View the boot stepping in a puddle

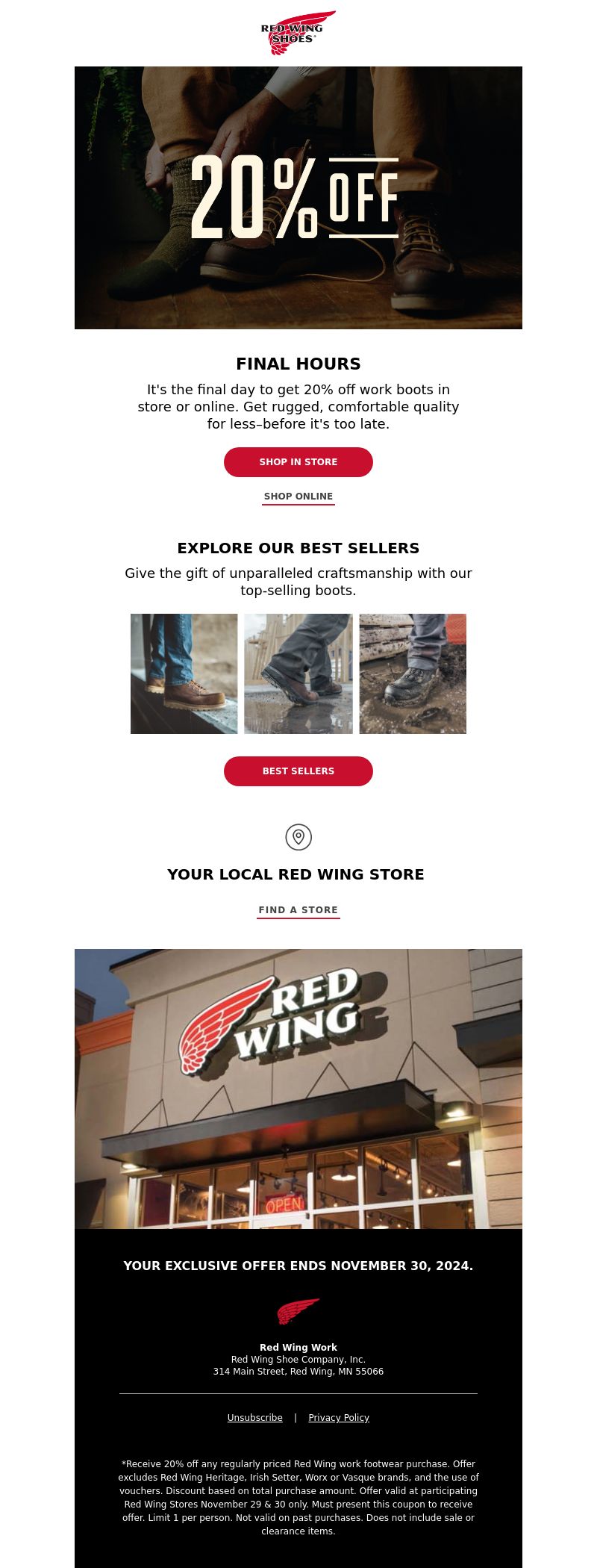[x=298, y=673]
